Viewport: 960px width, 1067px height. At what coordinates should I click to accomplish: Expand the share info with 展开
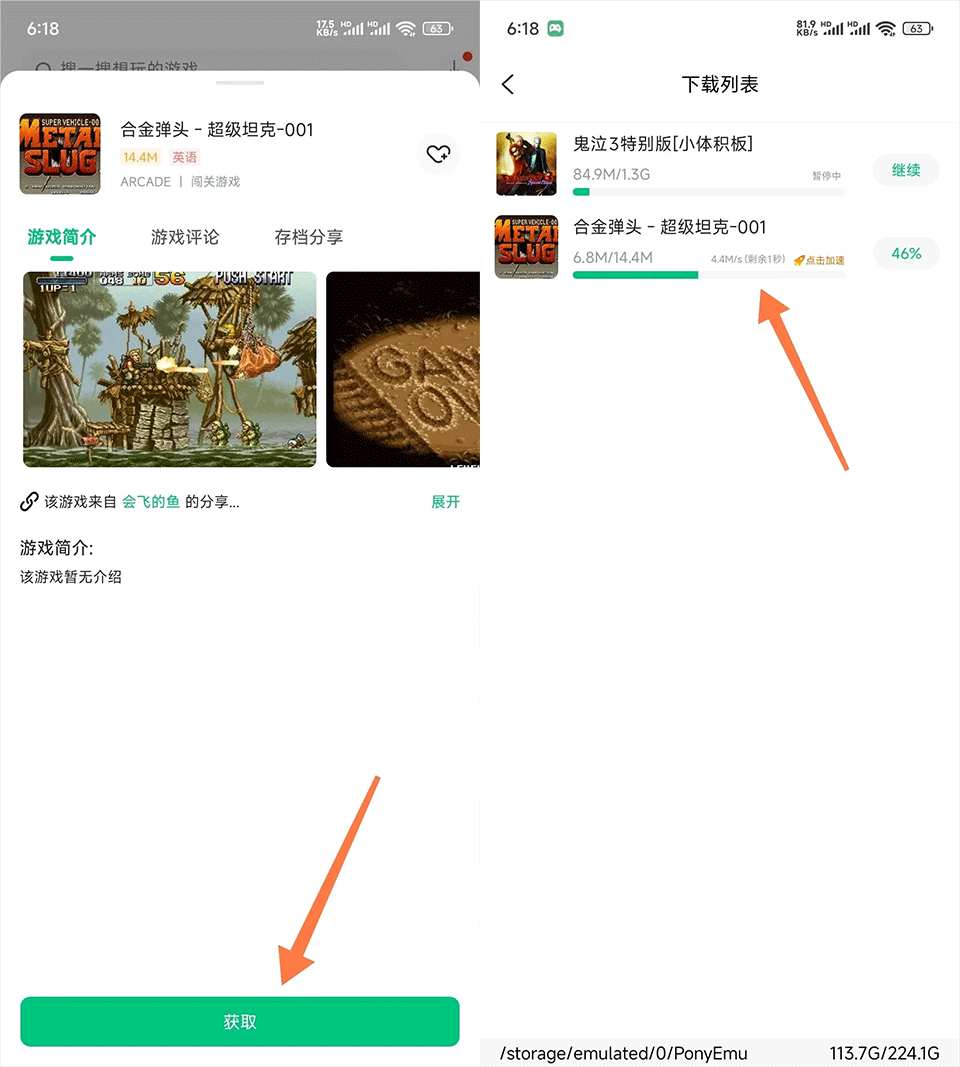point(445,502)
